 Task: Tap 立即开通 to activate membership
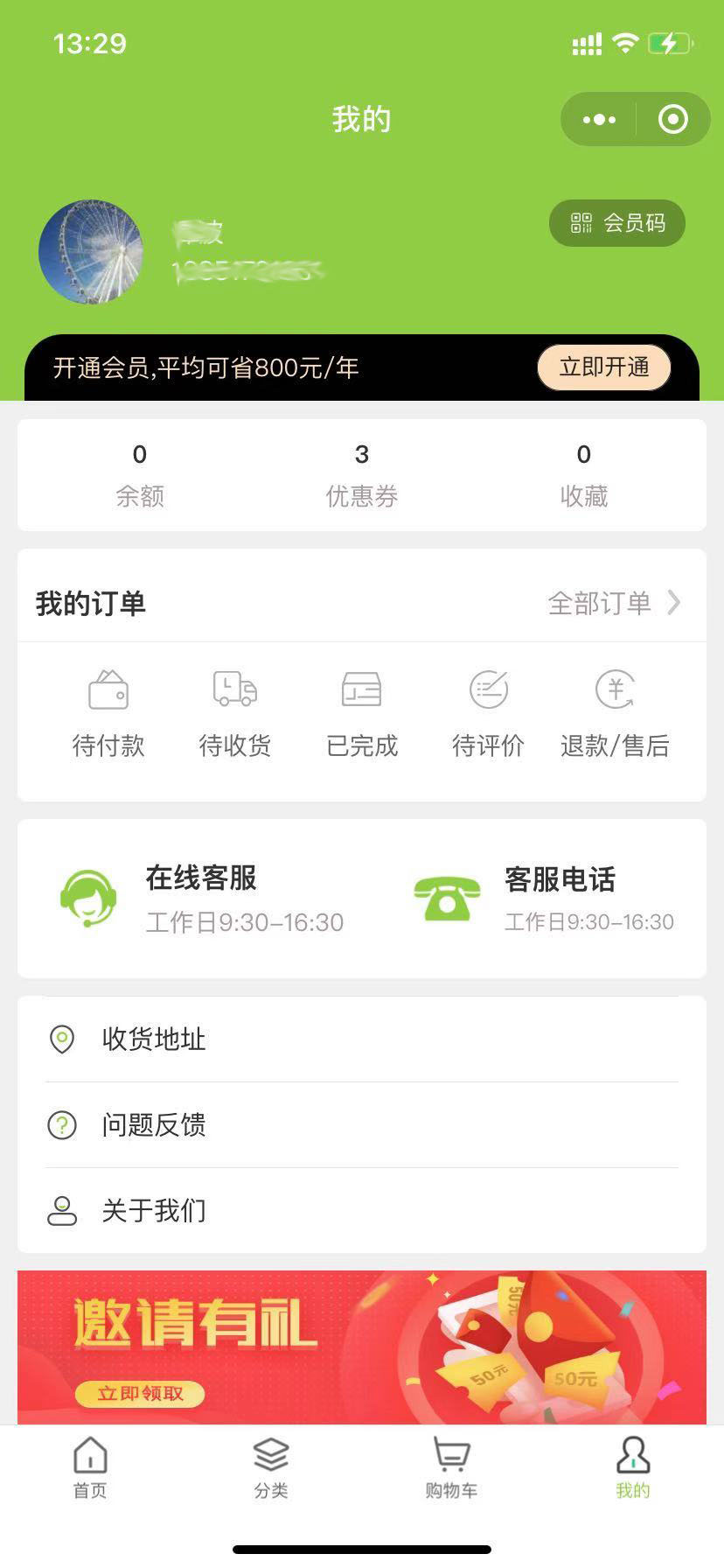[603, 367]
